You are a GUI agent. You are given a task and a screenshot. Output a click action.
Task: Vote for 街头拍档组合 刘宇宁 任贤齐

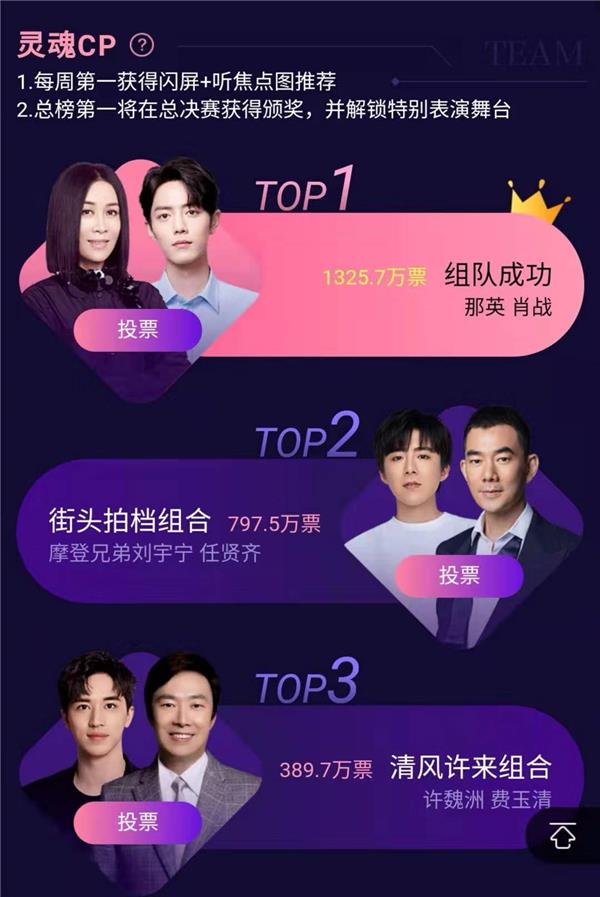[x=459, y=576]
